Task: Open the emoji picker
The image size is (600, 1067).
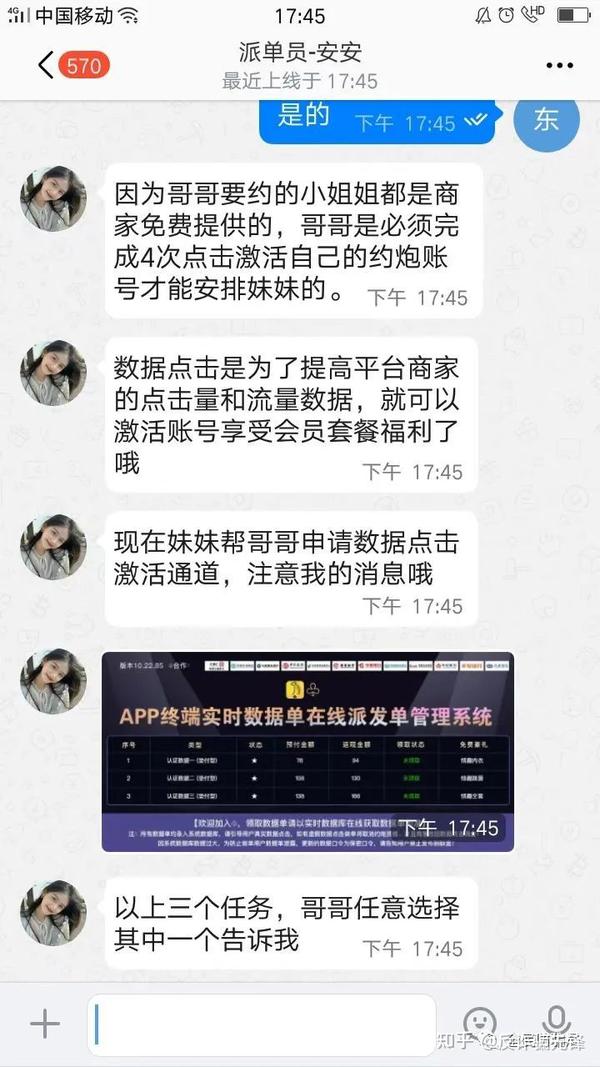Action: click(x=480, y=1023)
